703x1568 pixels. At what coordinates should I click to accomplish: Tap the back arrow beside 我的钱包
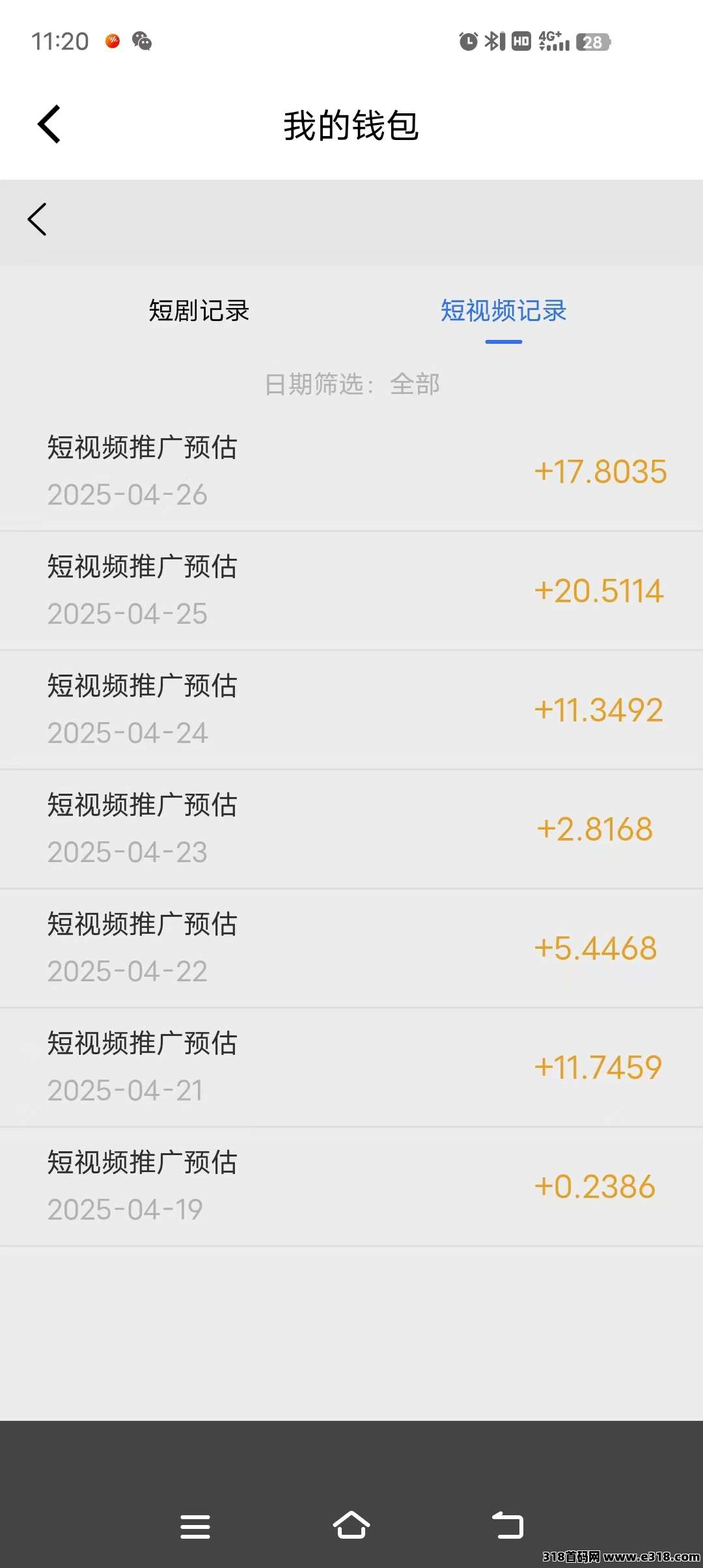(x=49, y=124)
